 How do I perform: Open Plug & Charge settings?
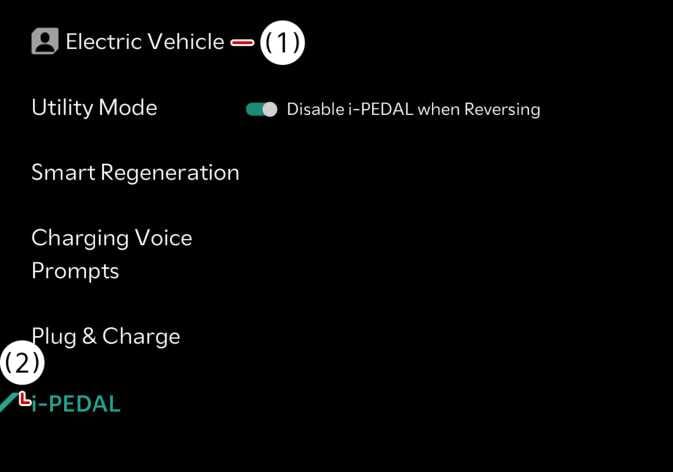pyautogui.click(x=106, y=336)
